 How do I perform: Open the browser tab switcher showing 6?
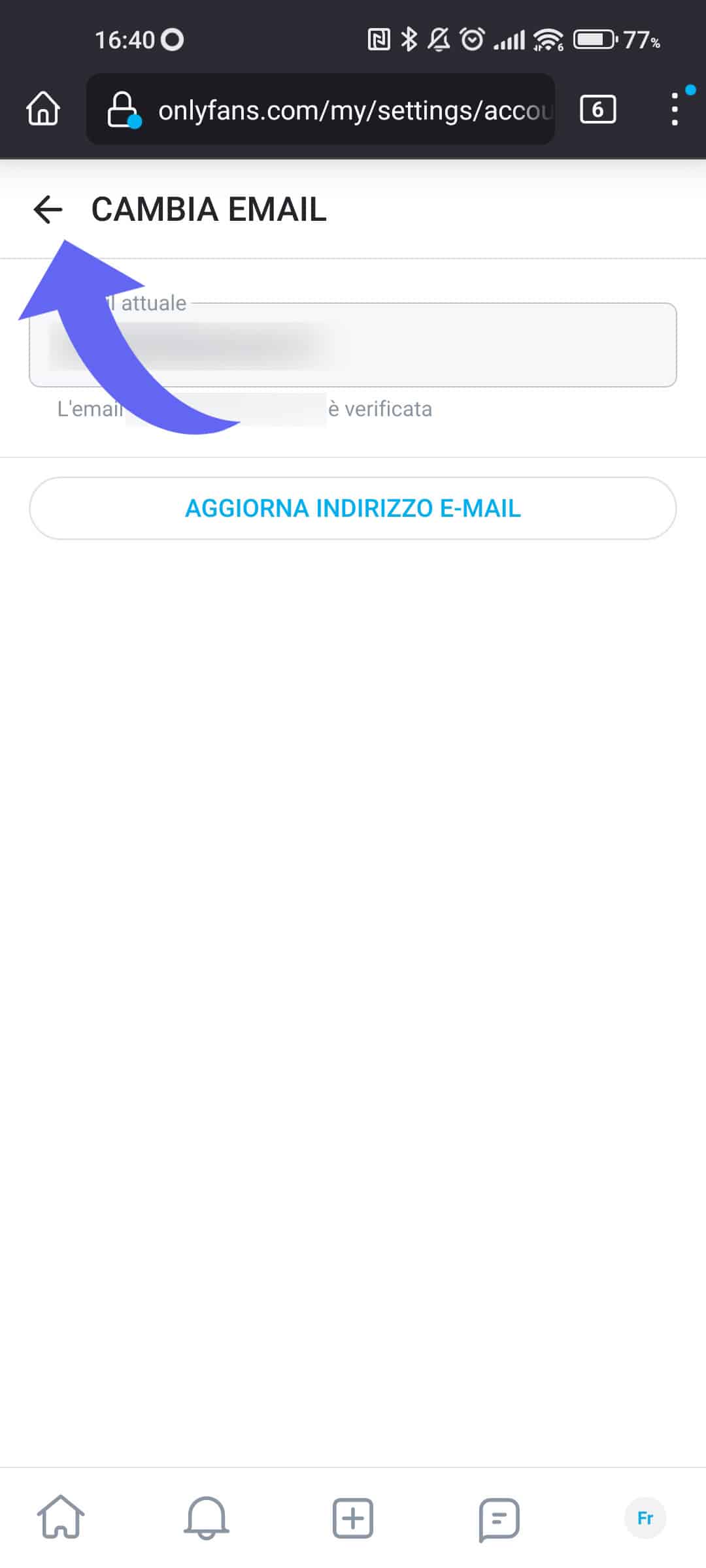(x=597, y=109)
